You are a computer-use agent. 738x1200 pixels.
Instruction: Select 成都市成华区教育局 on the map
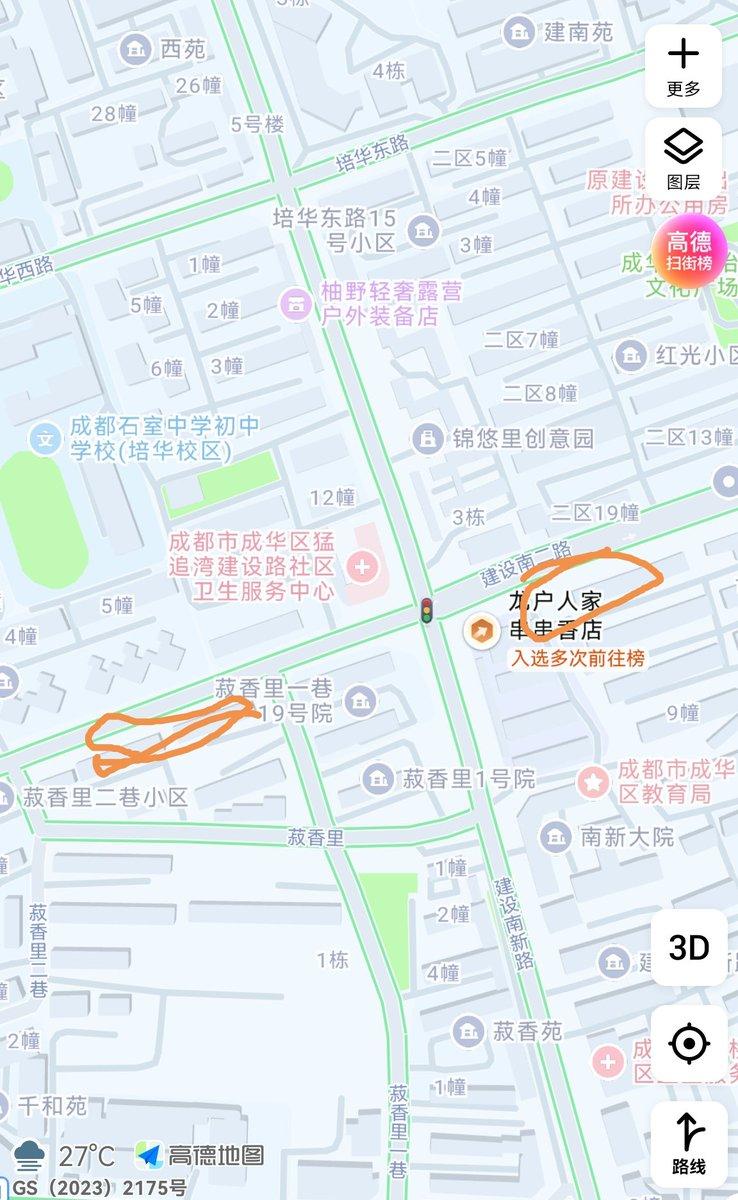(x=595, y=781)
